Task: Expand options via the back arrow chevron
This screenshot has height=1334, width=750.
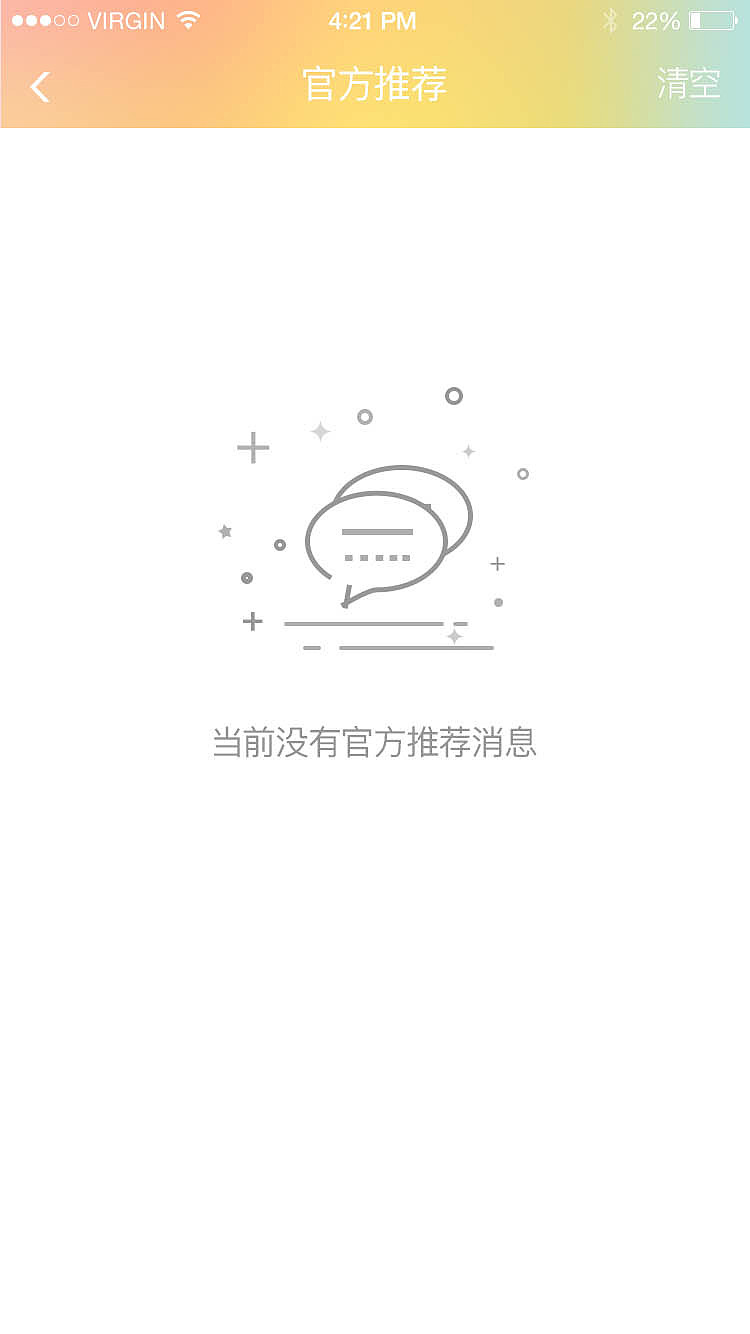Action: (40, 87)
